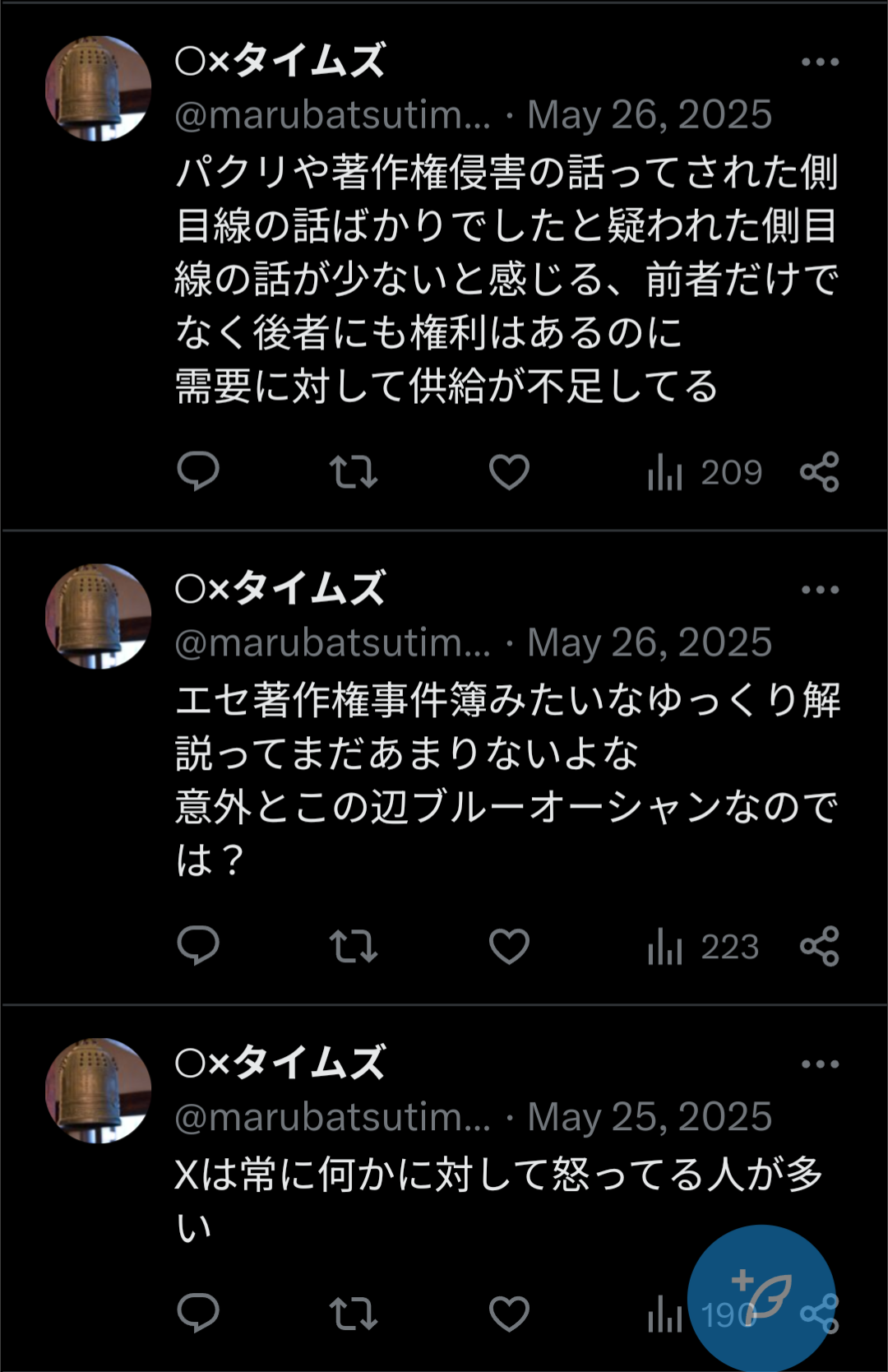Like the エセ著作権事件簿 post

(509, 947)
